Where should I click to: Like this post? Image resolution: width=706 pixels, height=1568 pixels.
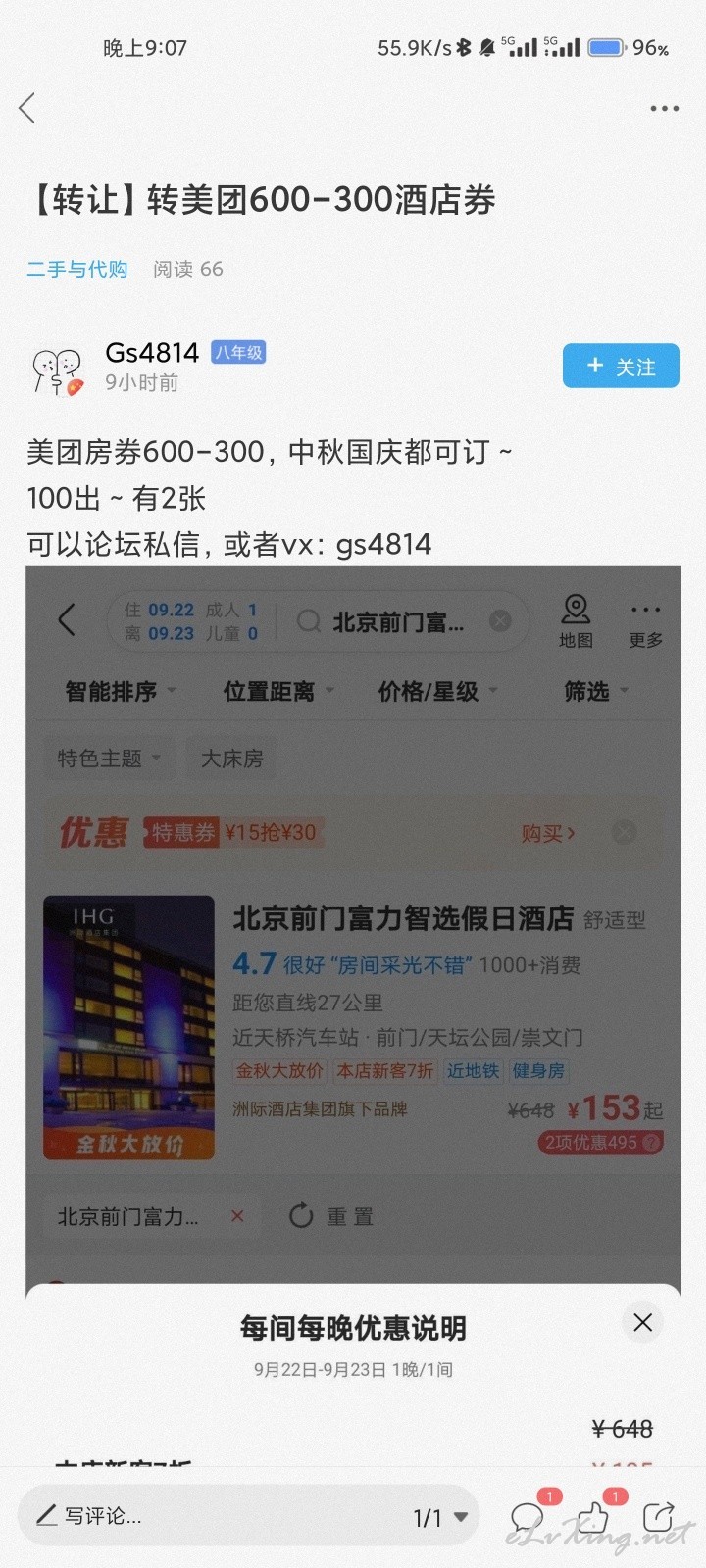[593, 1518]
